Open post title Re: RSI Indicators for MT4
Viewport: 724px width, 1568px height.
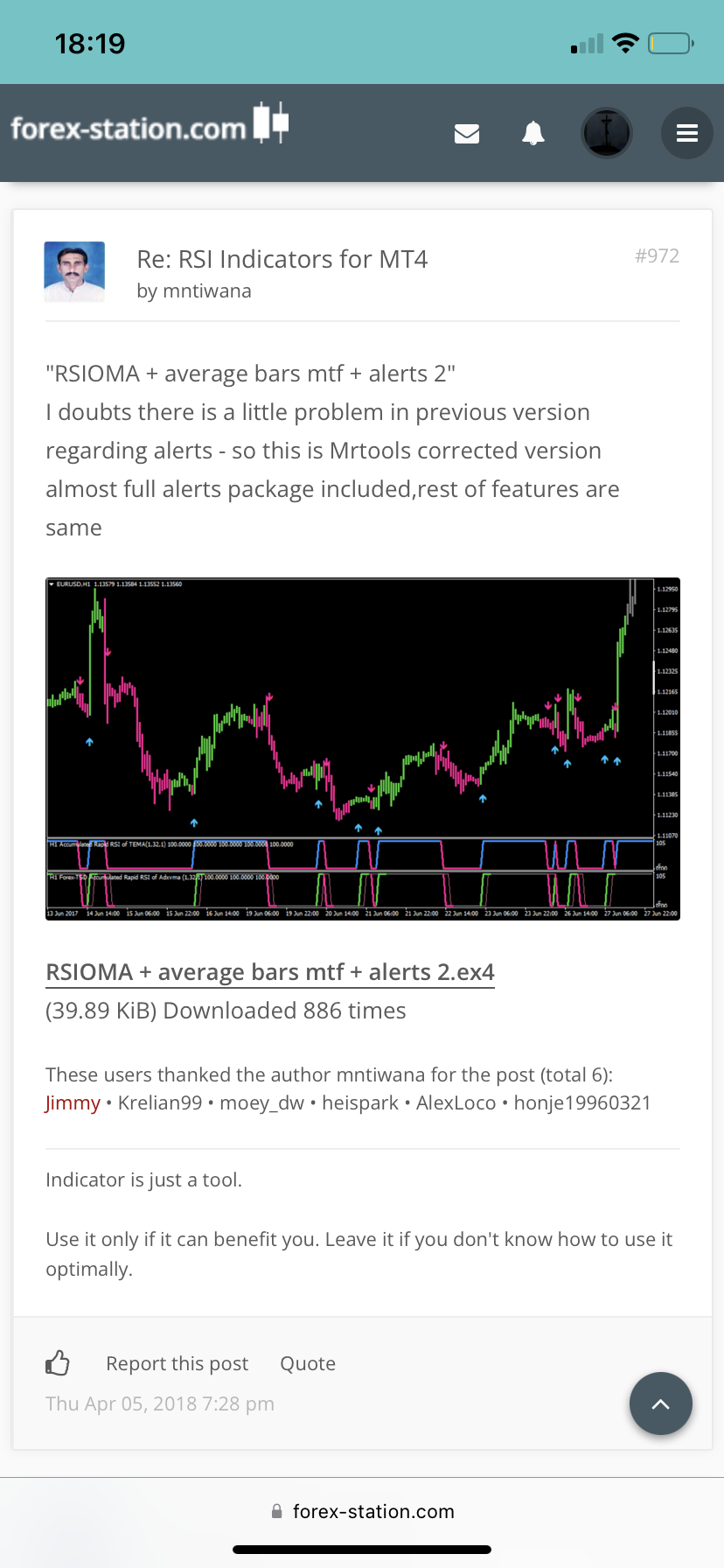point(282,259)
